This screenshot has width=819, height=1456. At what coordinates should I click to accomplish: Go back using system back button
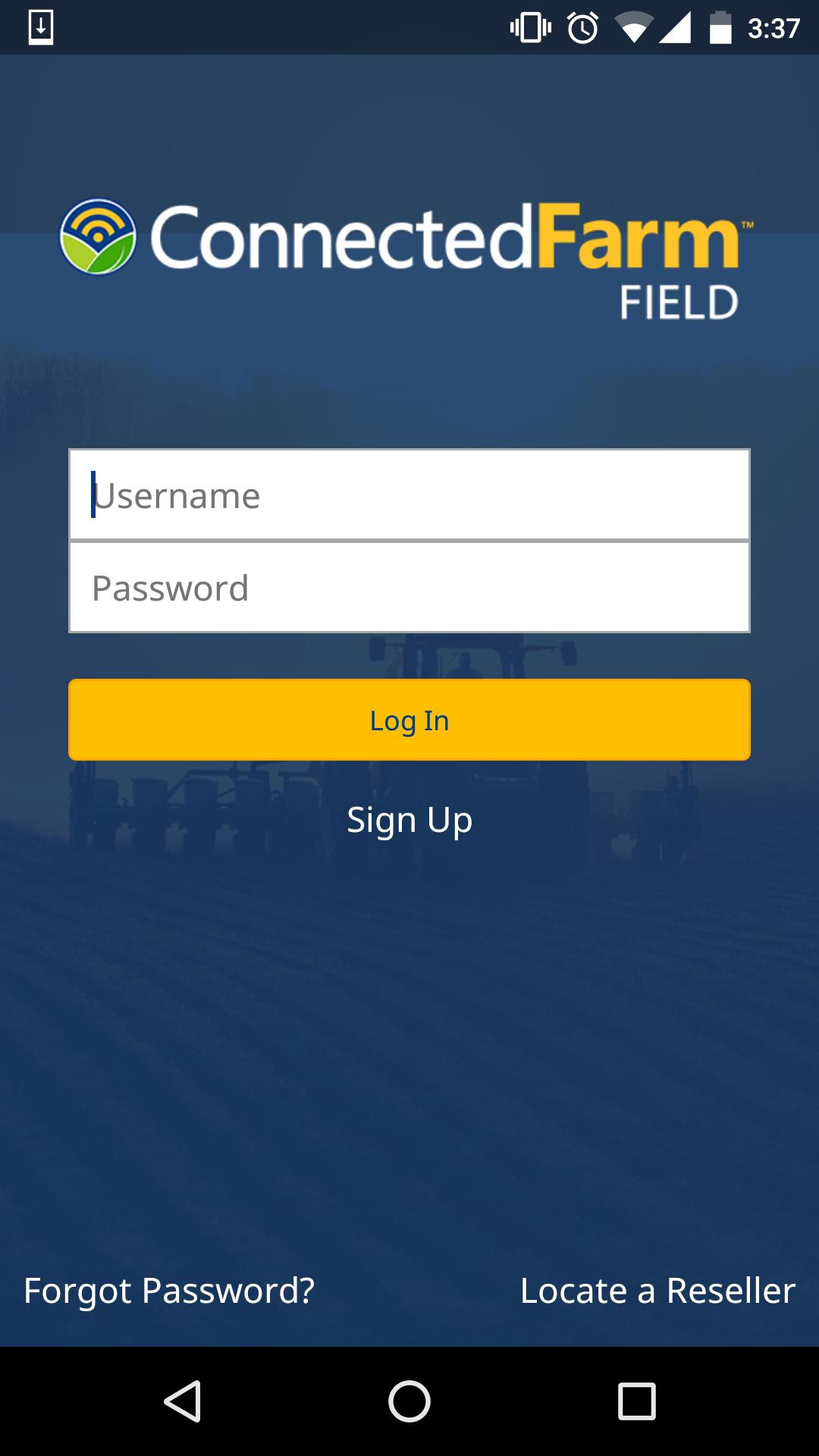[x=182, y=1401]
